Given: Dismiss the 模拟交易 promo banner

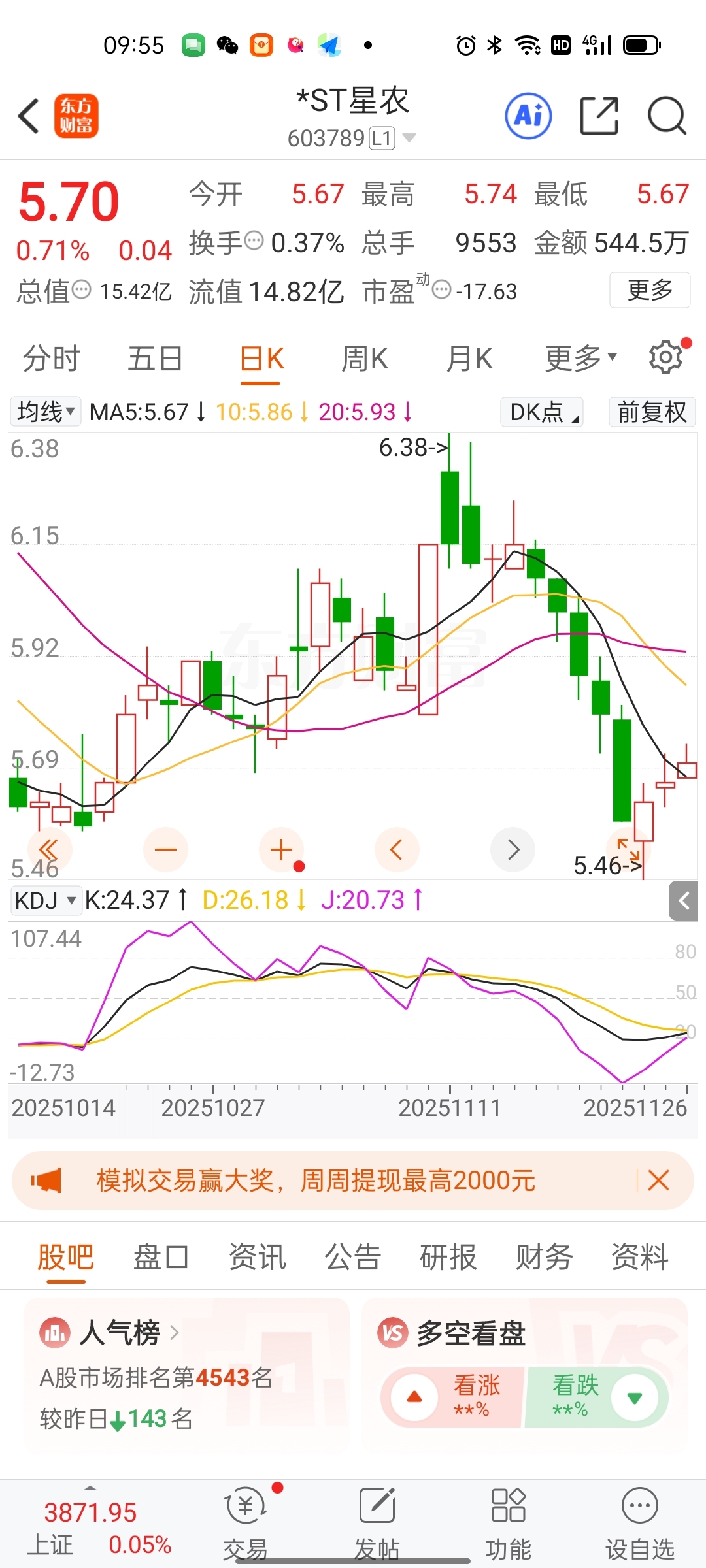Looking at the screenshot, I should click(x=658, y=1181).
